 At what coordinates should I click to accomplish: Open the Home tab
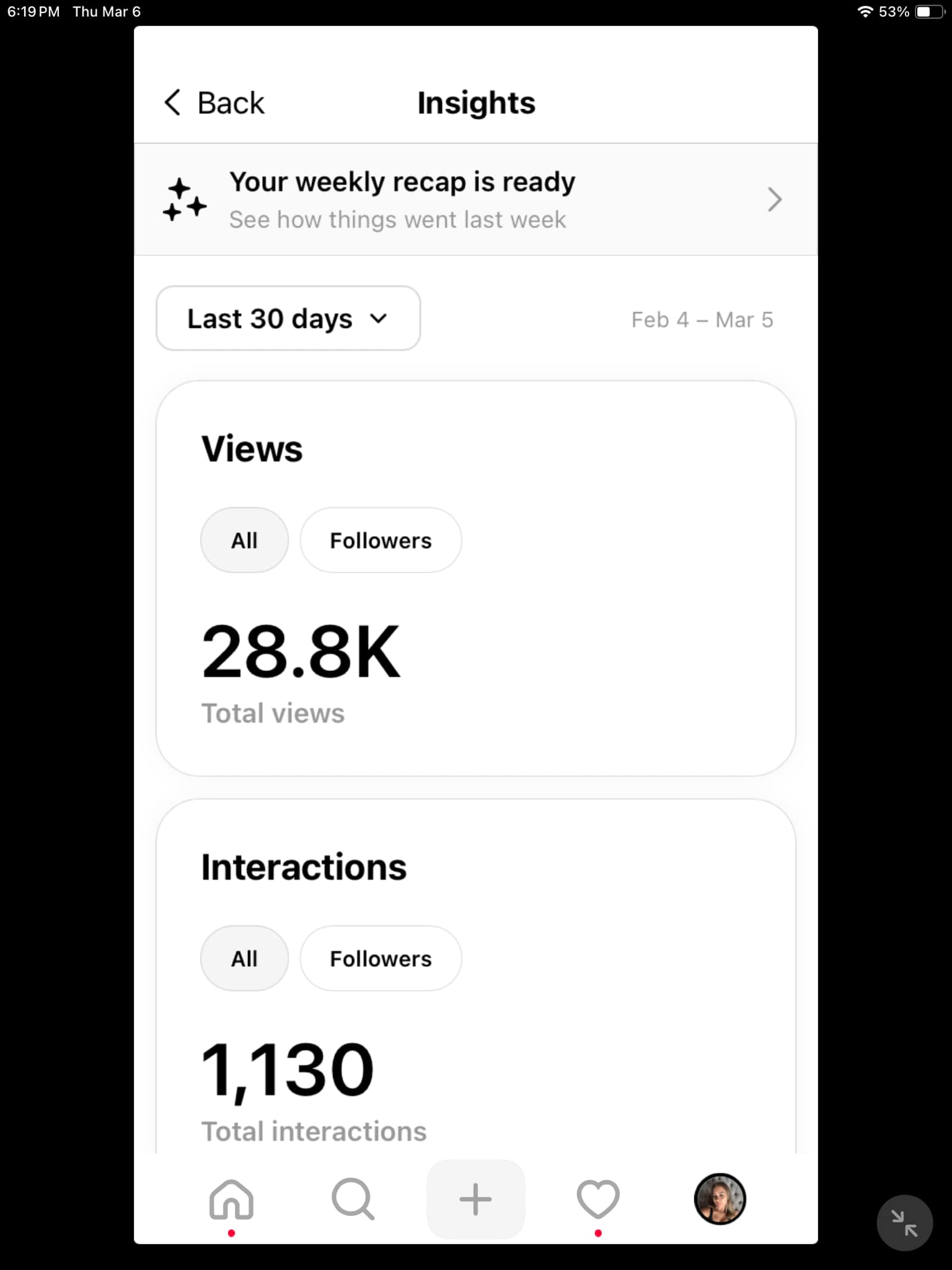pos(231,1199)
